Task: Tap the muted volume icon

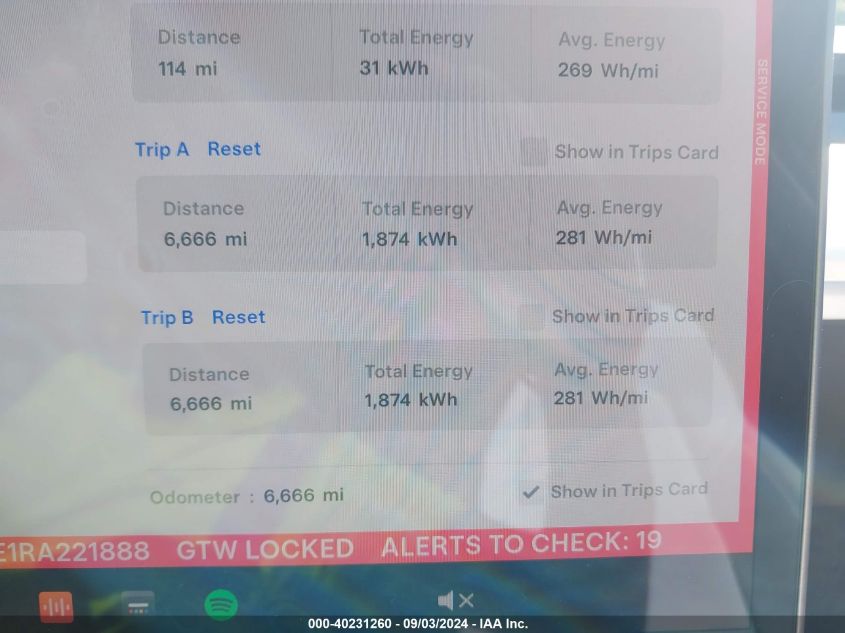Action: point(455,600)
